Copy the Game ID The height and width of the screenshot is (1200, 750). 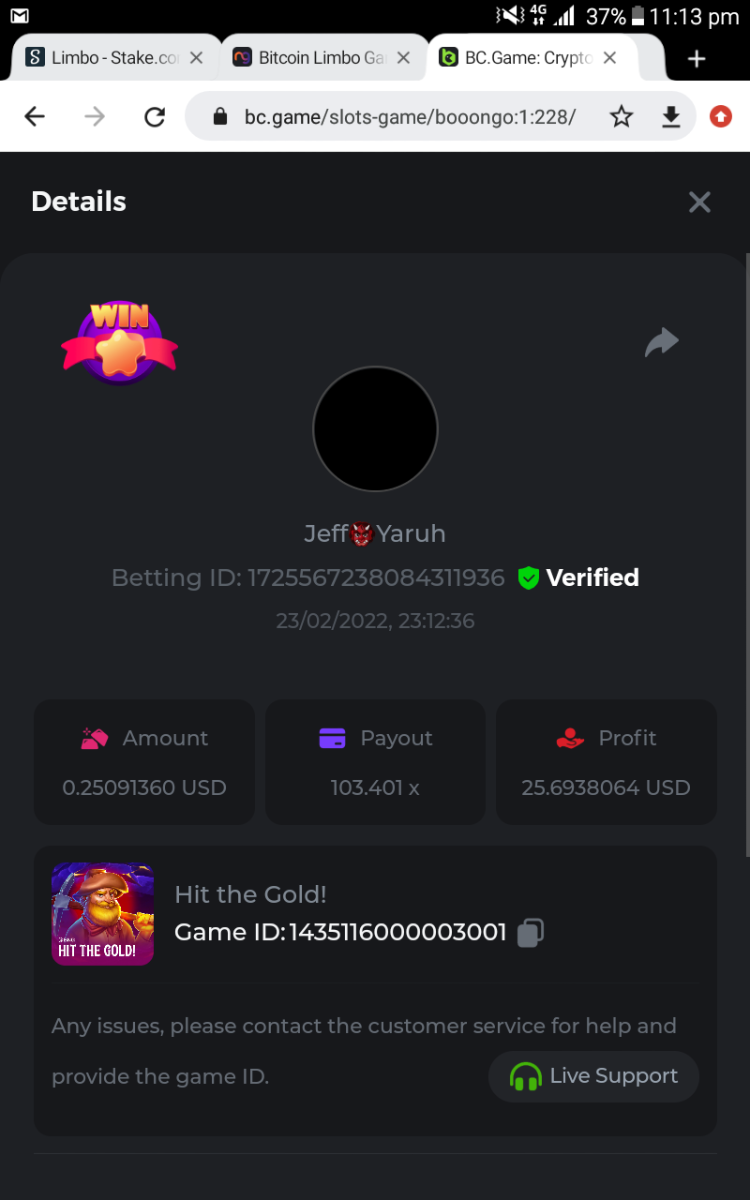tap(531, 933)
